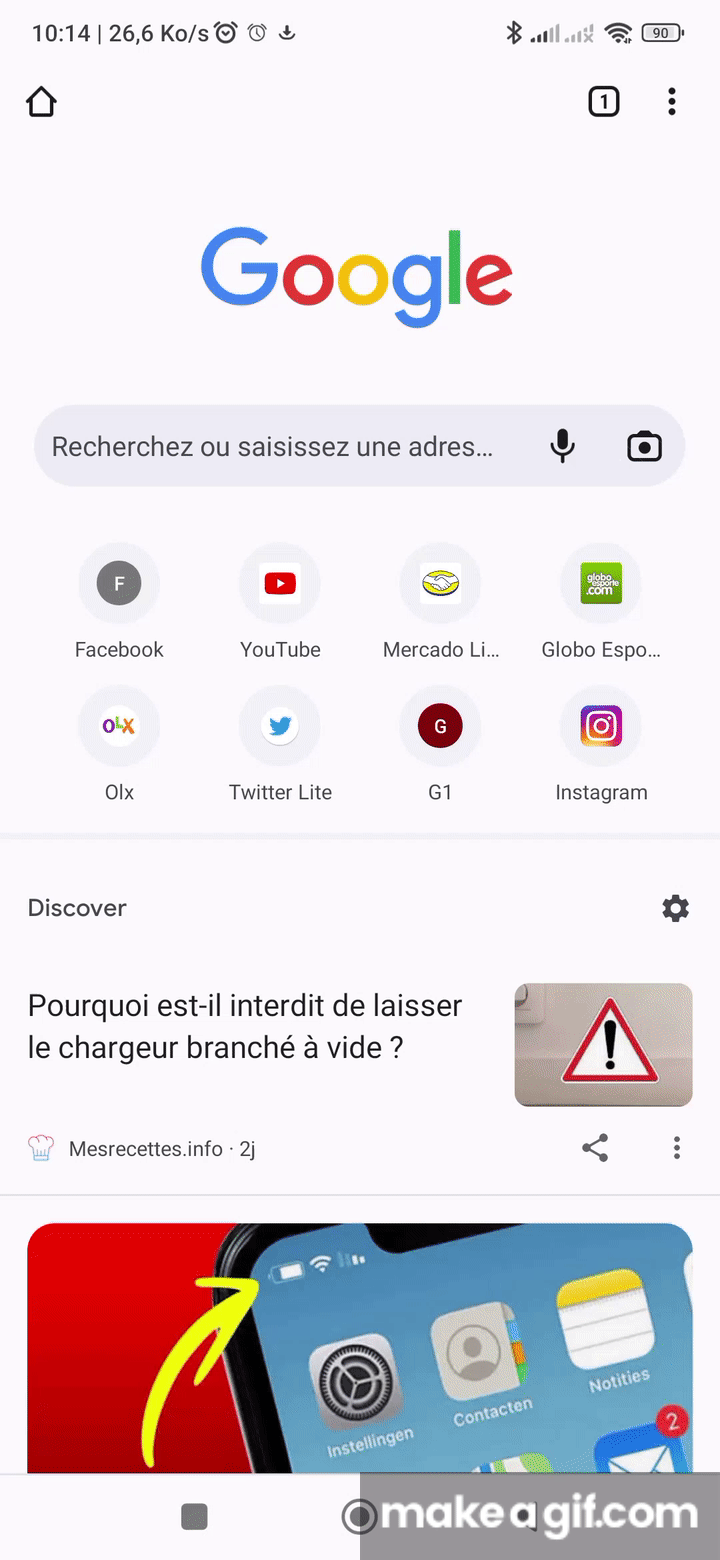Start voice search with the microphone
Viewport: 720px width, 1560px height.
[563, 446]
